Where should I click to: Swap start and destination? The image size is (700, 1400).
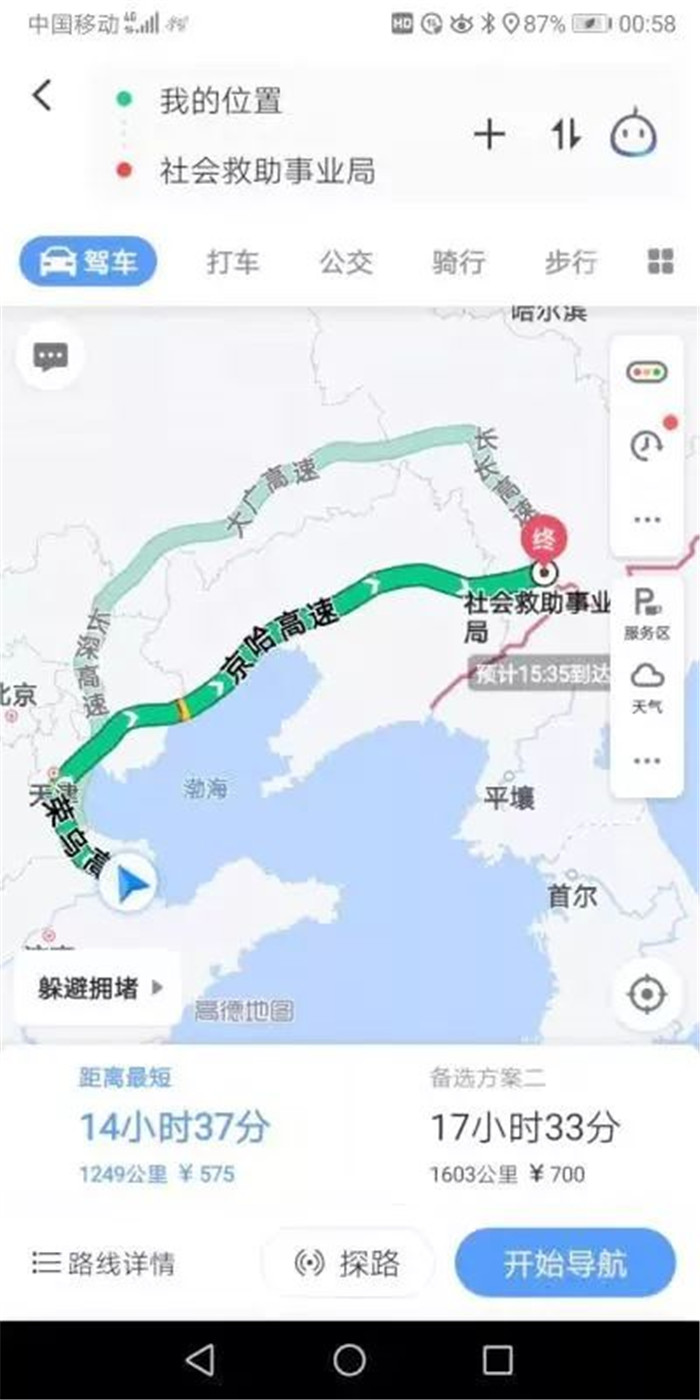click(565, 134)
